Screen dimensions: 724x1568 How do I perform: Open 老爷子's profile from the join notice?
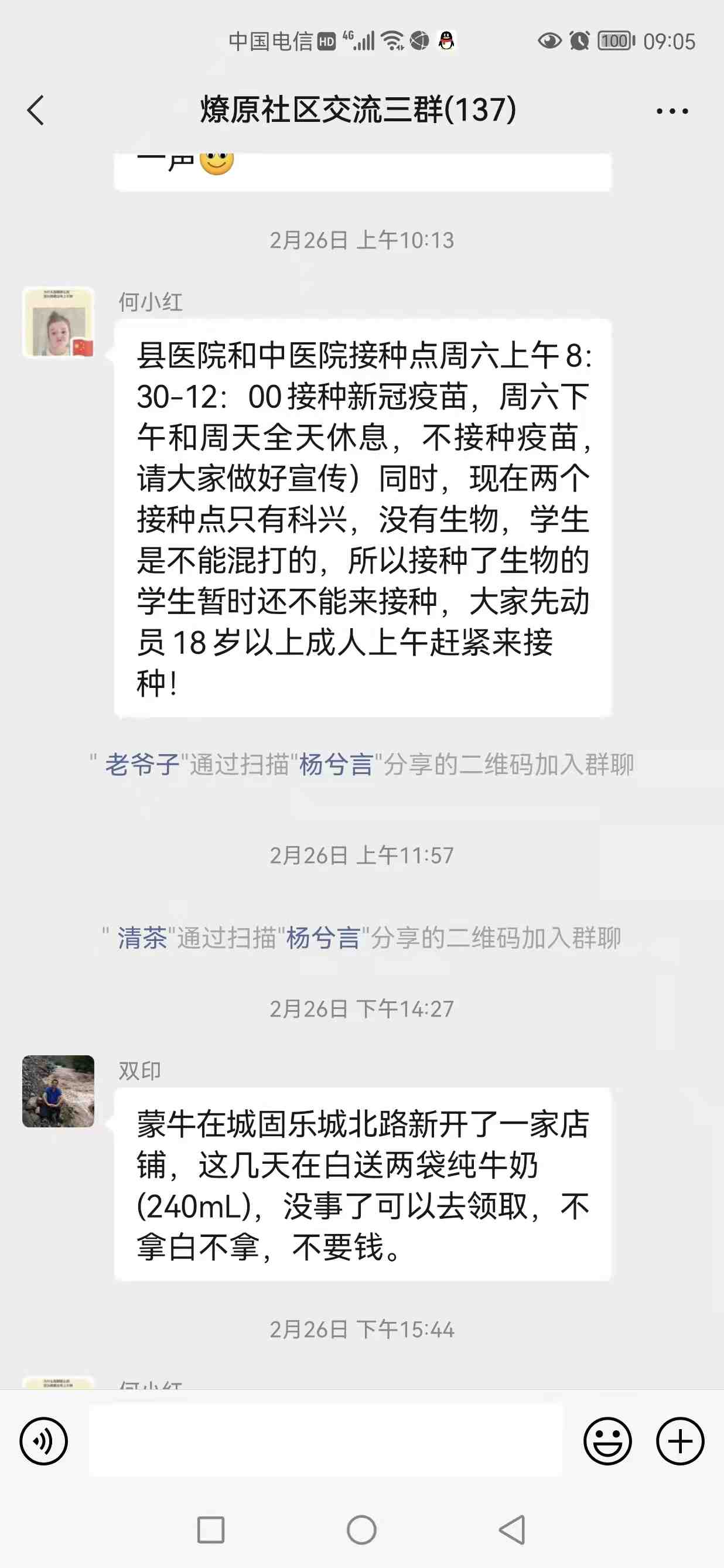(142, 764)
